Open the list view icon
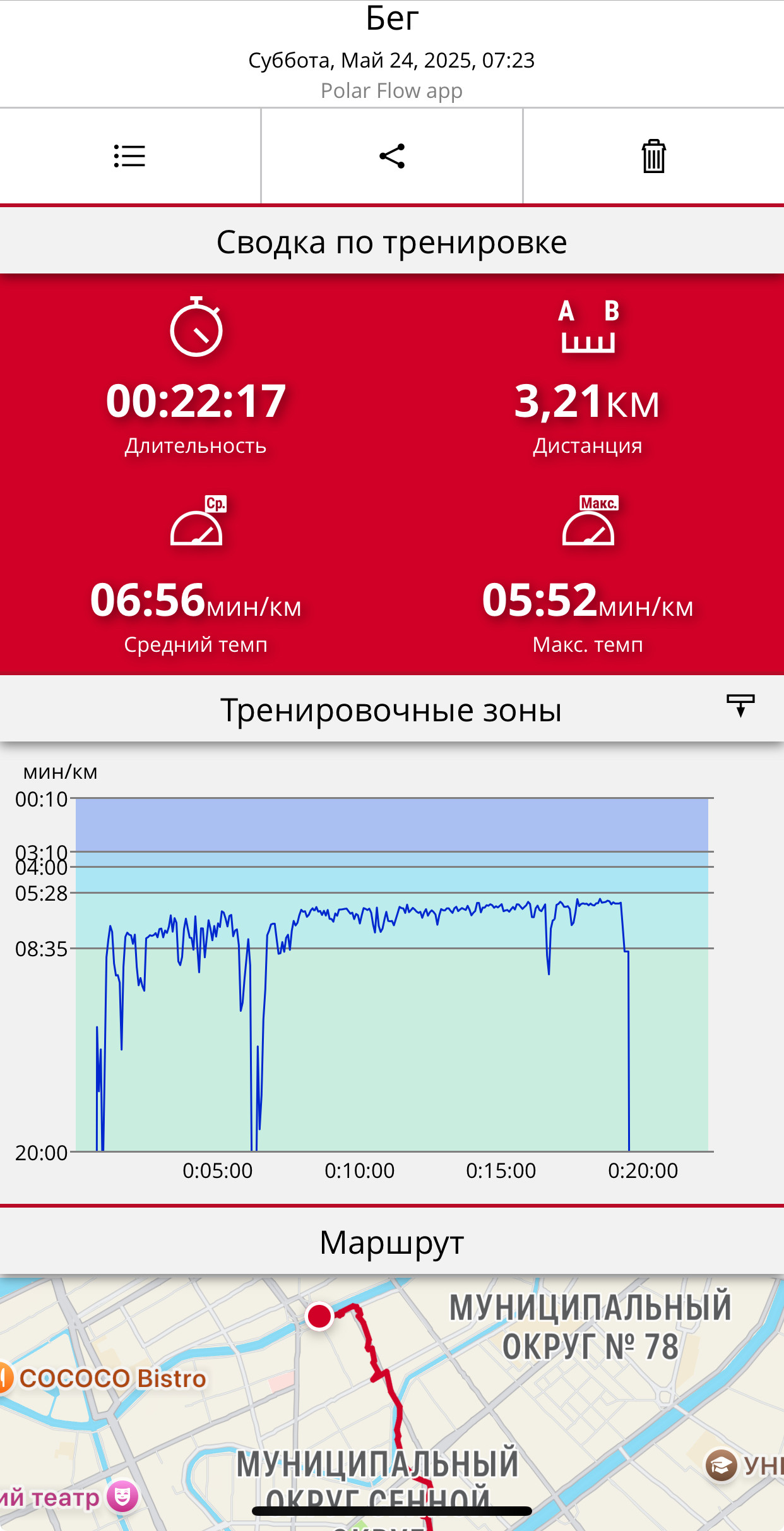784x1531 pixels. [129, 156]
